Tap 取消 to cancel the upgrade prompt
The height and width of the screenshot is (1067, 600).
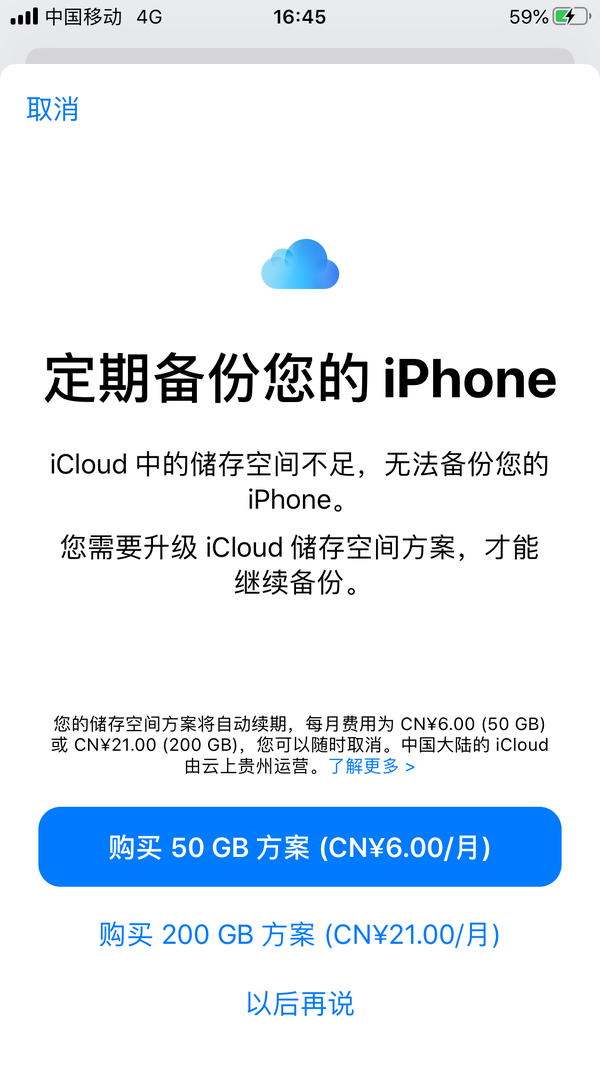(52, 109)
